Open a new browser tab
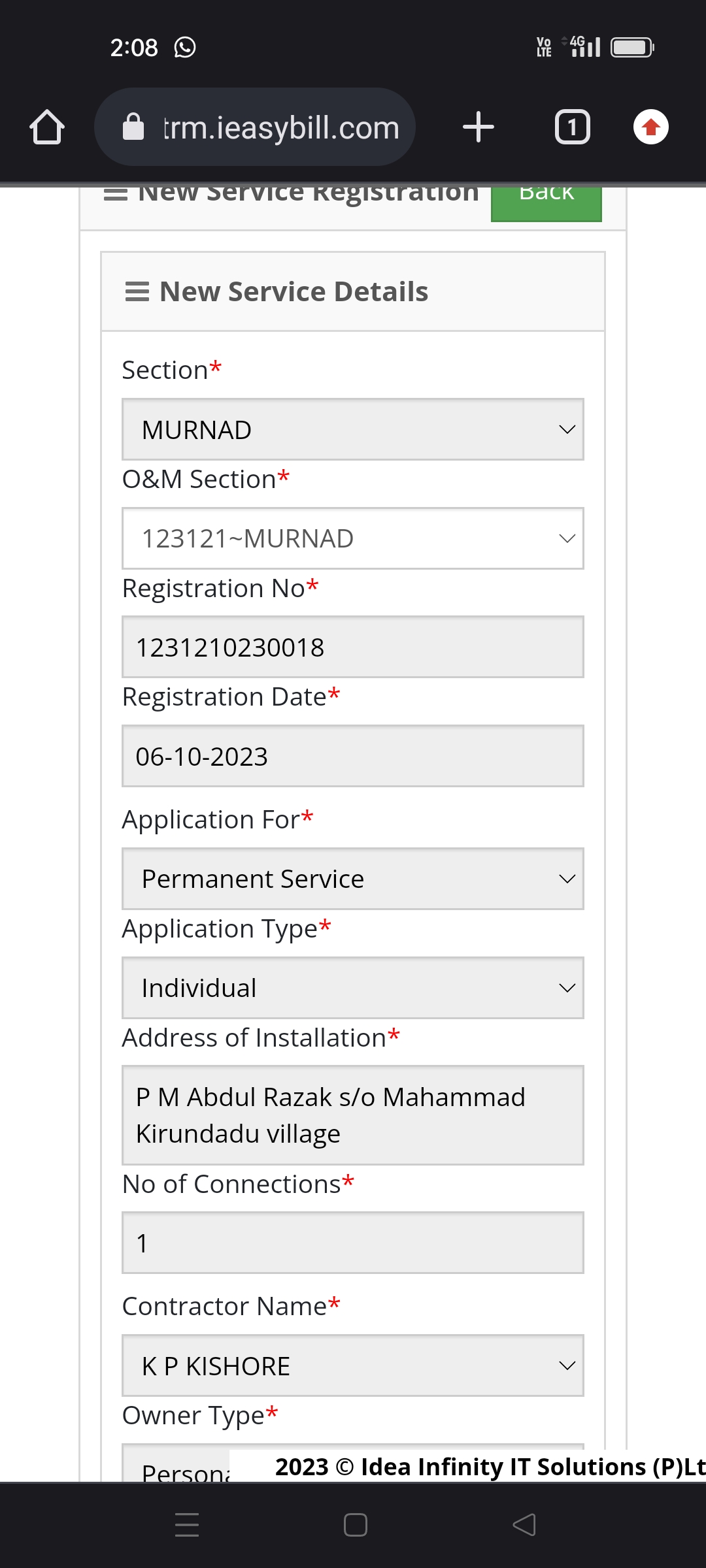706x1568 pixels. tap(478, 127)
